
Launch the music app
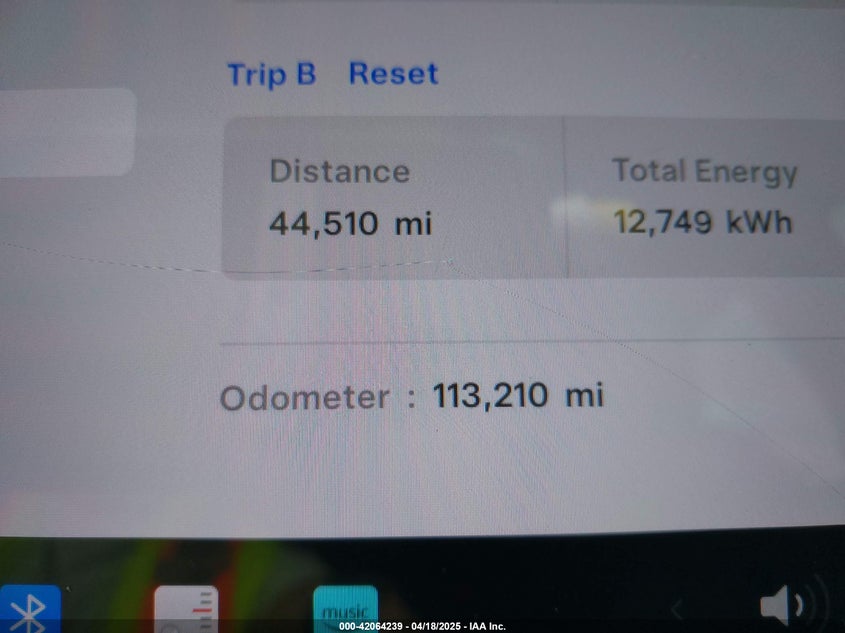(x=345, y=608)
